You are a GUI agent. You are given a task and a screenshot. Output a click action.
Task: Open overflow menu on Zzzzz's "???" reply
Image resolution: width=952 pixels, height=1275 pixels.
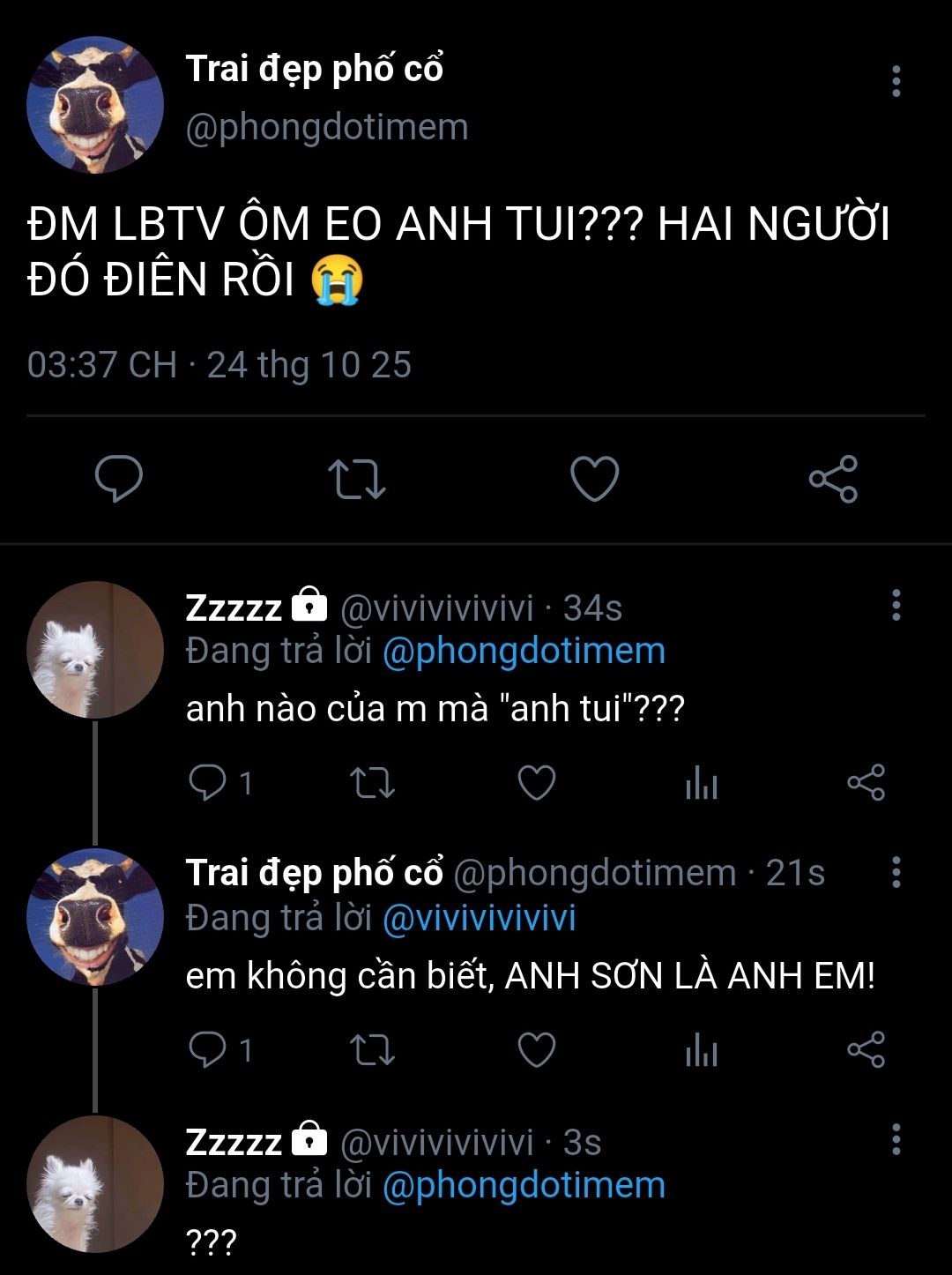(x=896, y=1140)
